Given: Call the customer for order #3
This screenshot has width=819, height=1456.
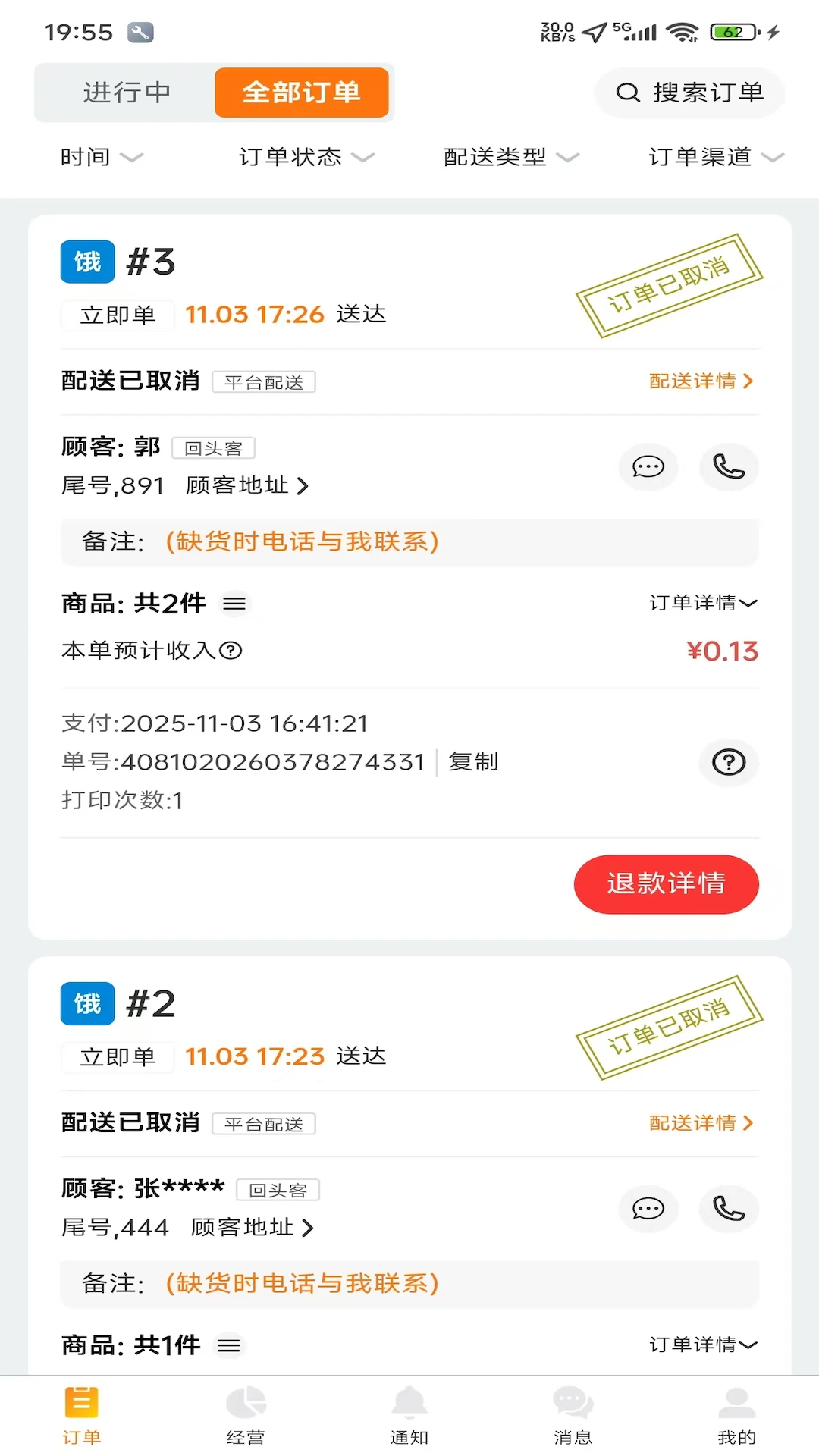Looking at the screenshot, I should pos(728,468).
